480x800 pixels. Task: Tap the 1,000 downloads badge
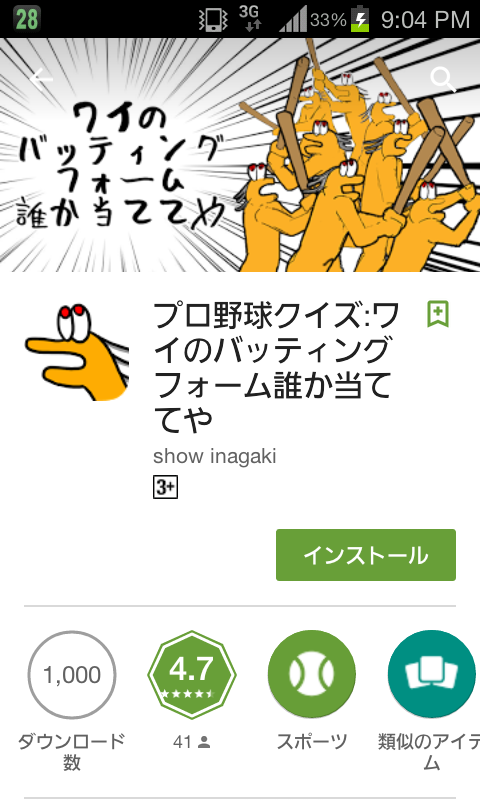pos(72,674)
